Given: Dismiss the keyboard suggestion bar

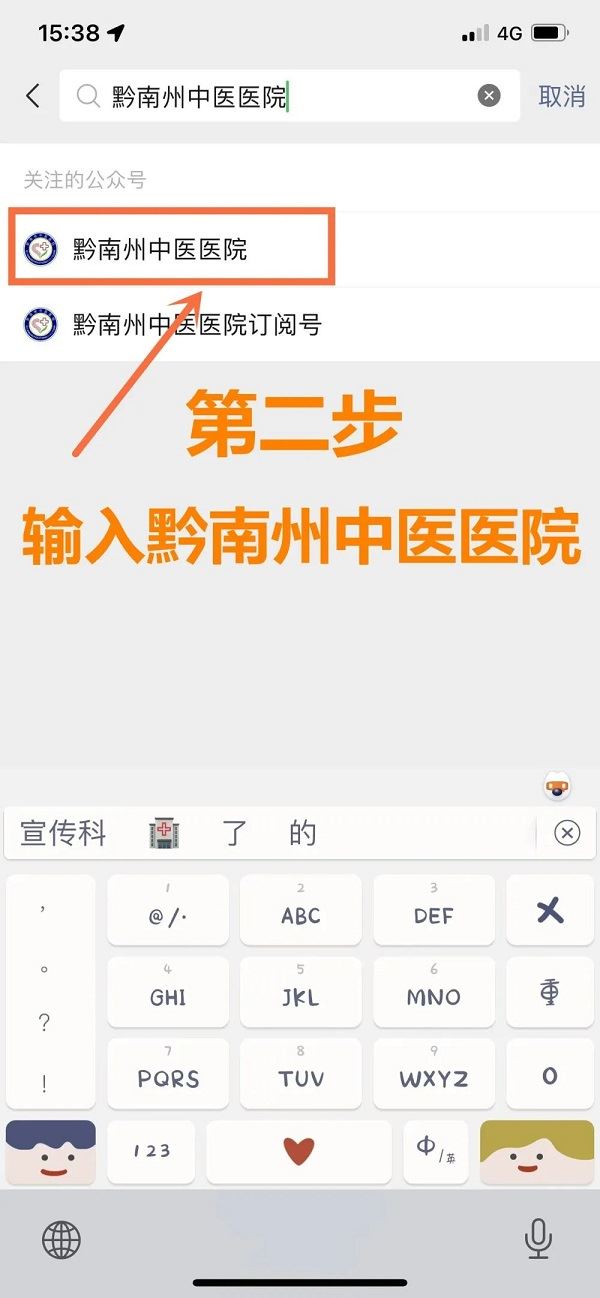Looking at the screenshot, I should pos(567,833).
